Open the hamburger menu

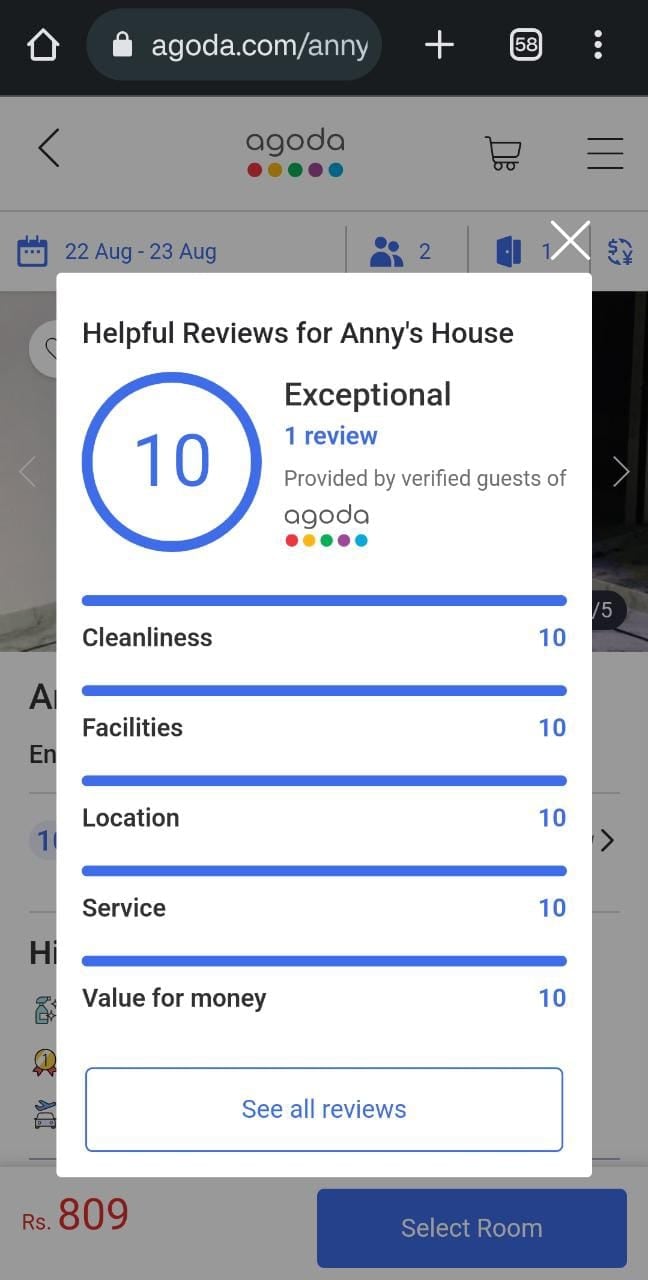[604, 153]
